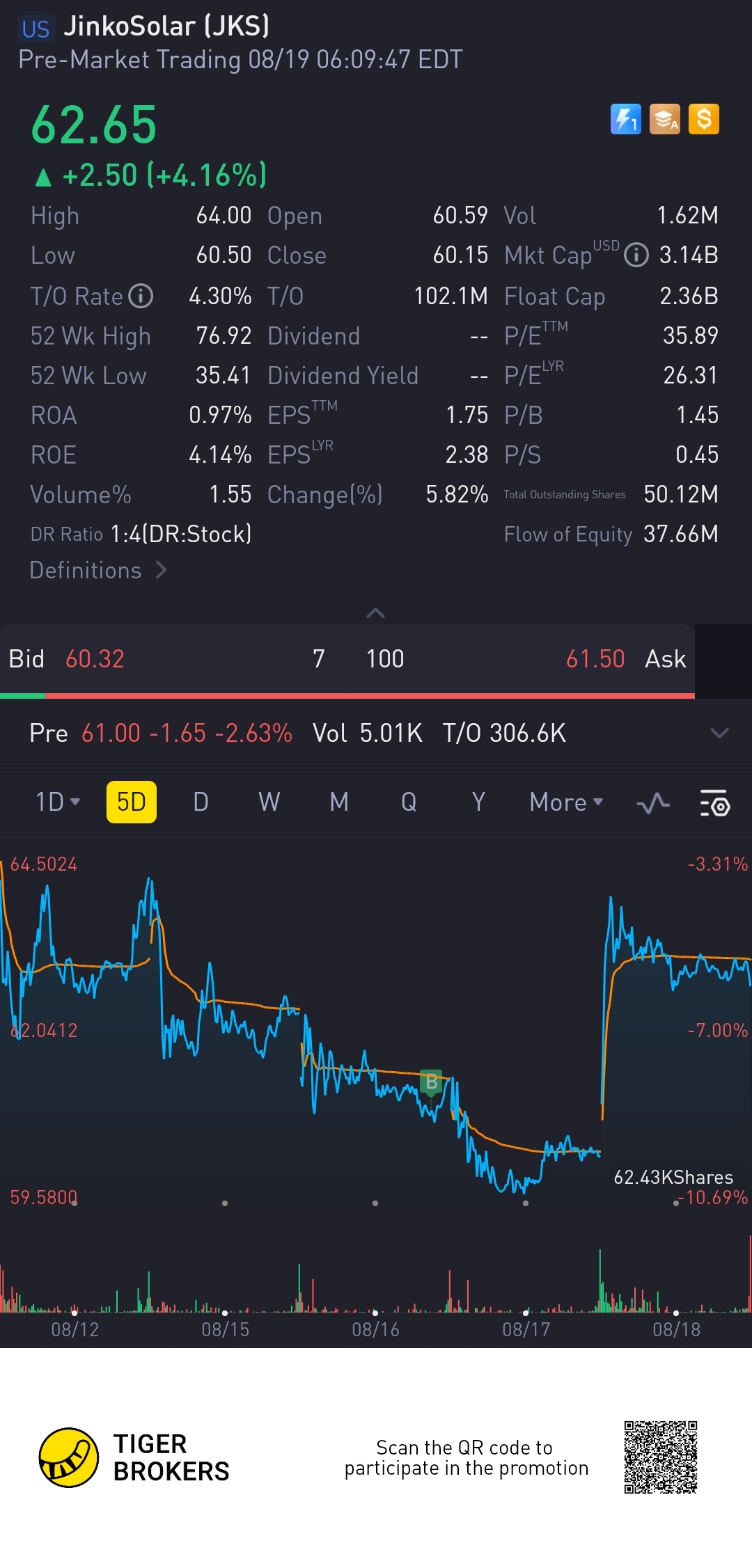Open the Bid and Ask quote bar

click(x=347, y=659)
